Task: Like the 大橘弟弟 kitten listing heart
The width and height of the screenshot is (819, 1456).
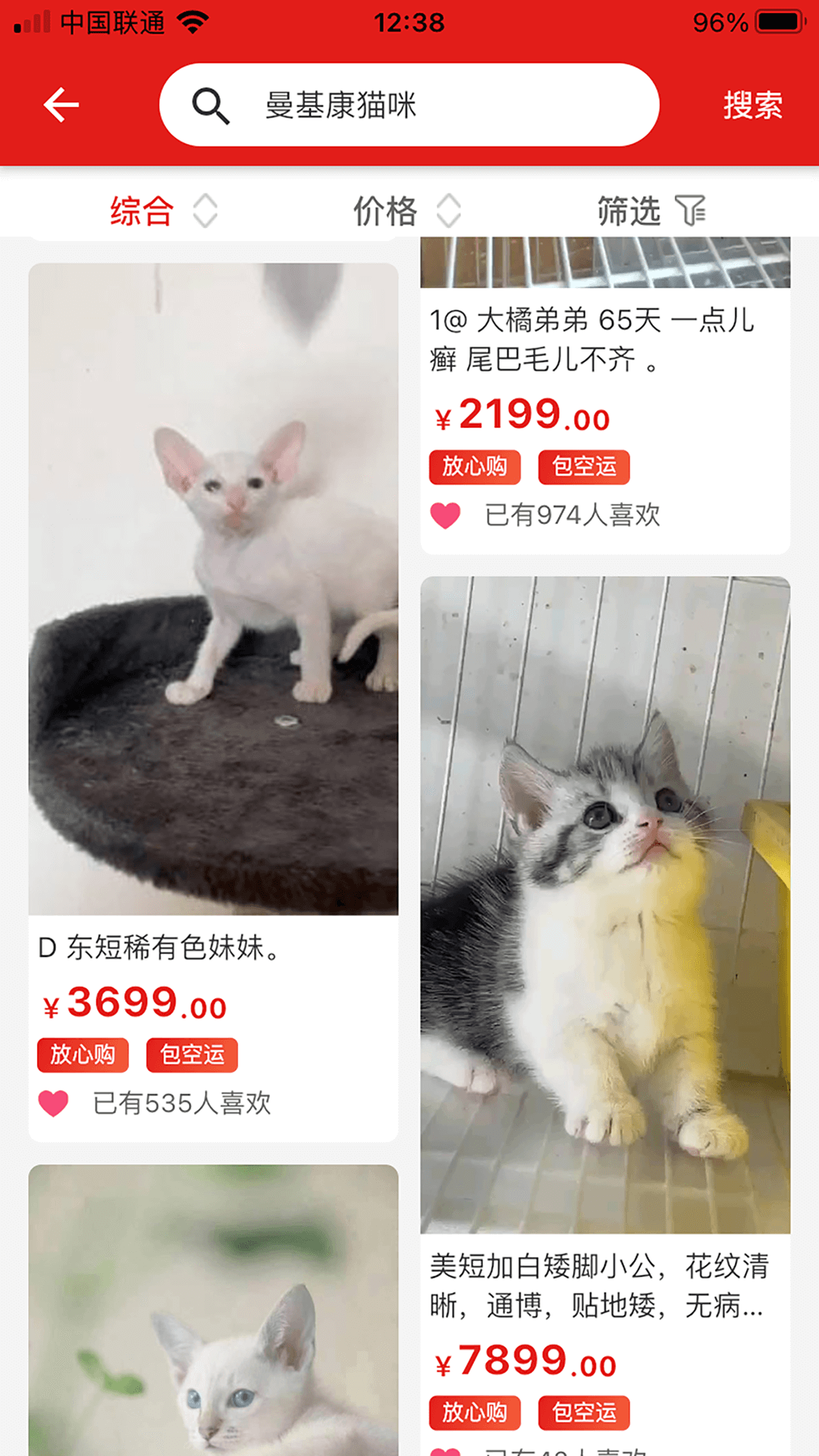Action: 446,514
